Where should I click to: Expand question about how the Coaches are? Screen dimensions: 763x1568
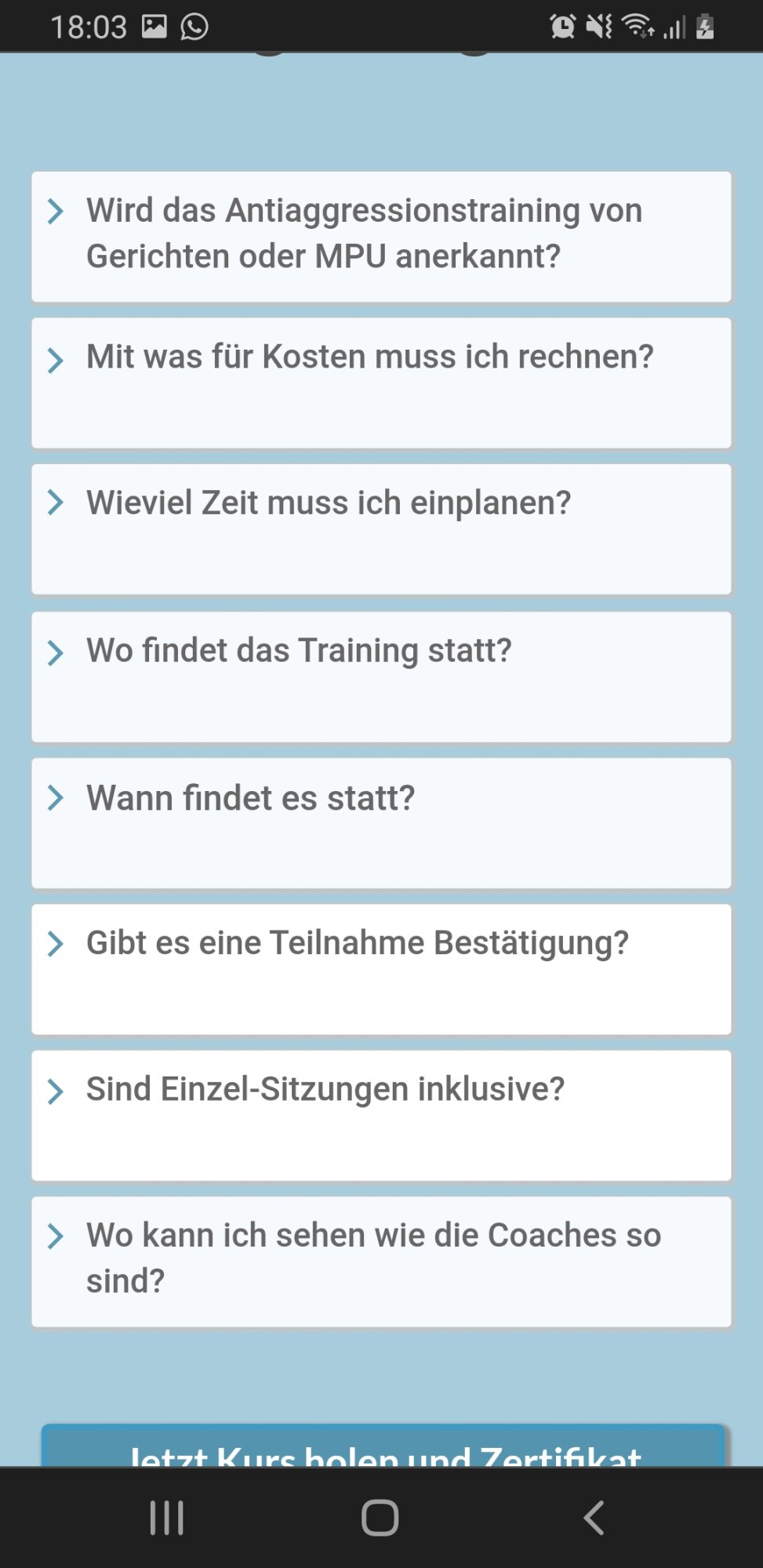point(373,1258)
